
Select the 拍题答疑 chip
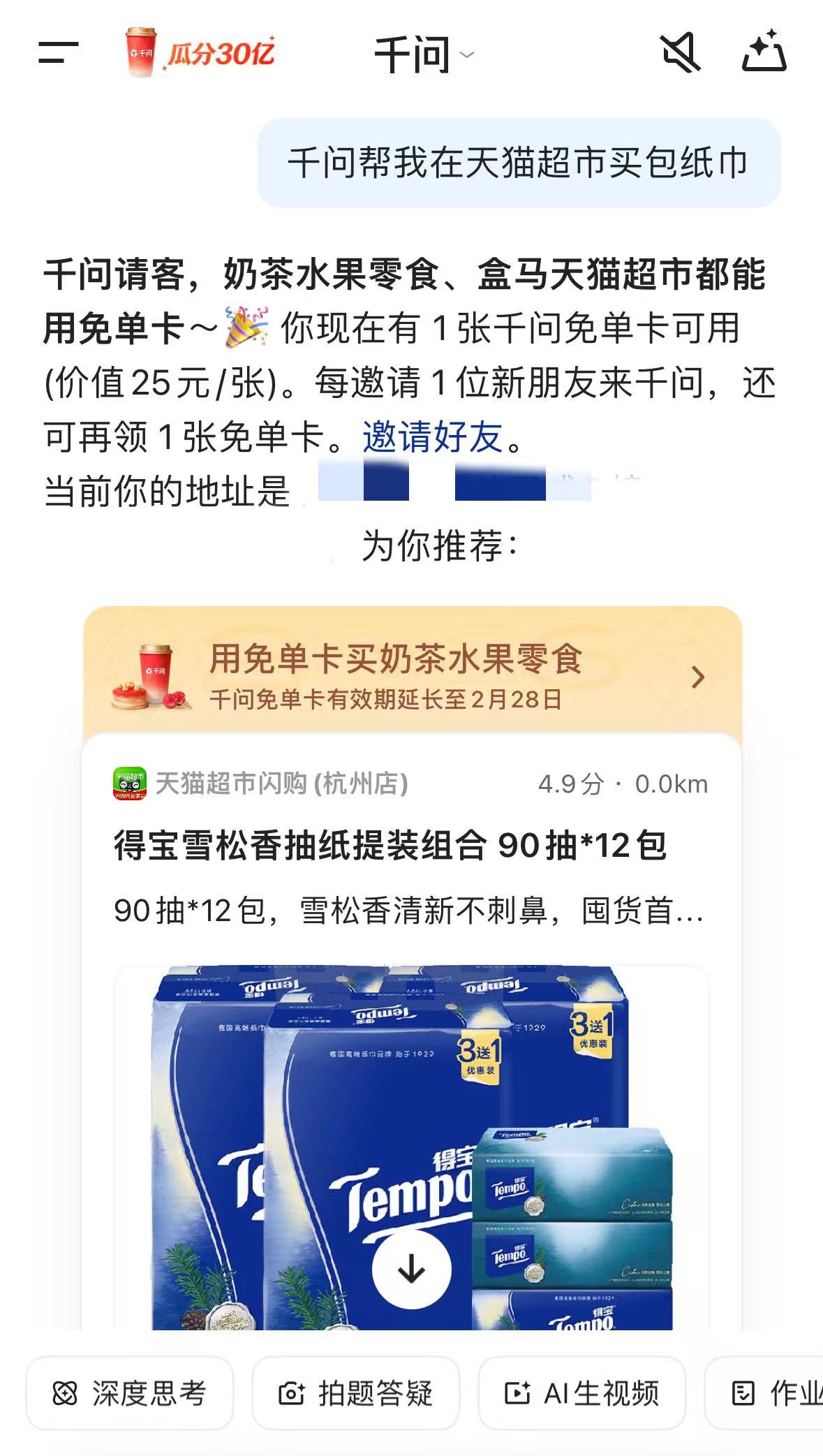click(x=355, y=1393)
